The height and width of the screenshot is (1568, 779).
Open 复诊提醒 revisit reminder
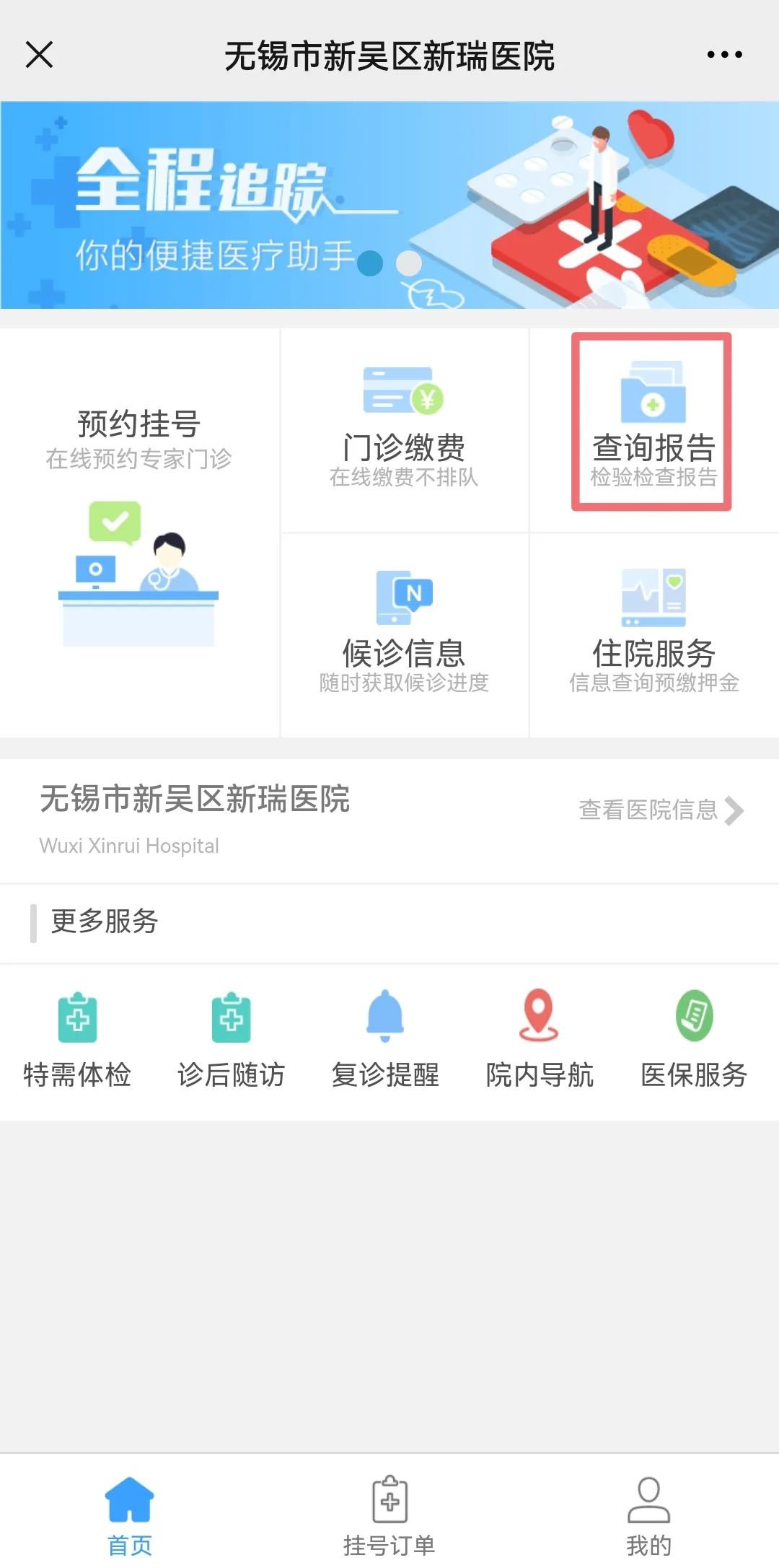(385, 1039)
